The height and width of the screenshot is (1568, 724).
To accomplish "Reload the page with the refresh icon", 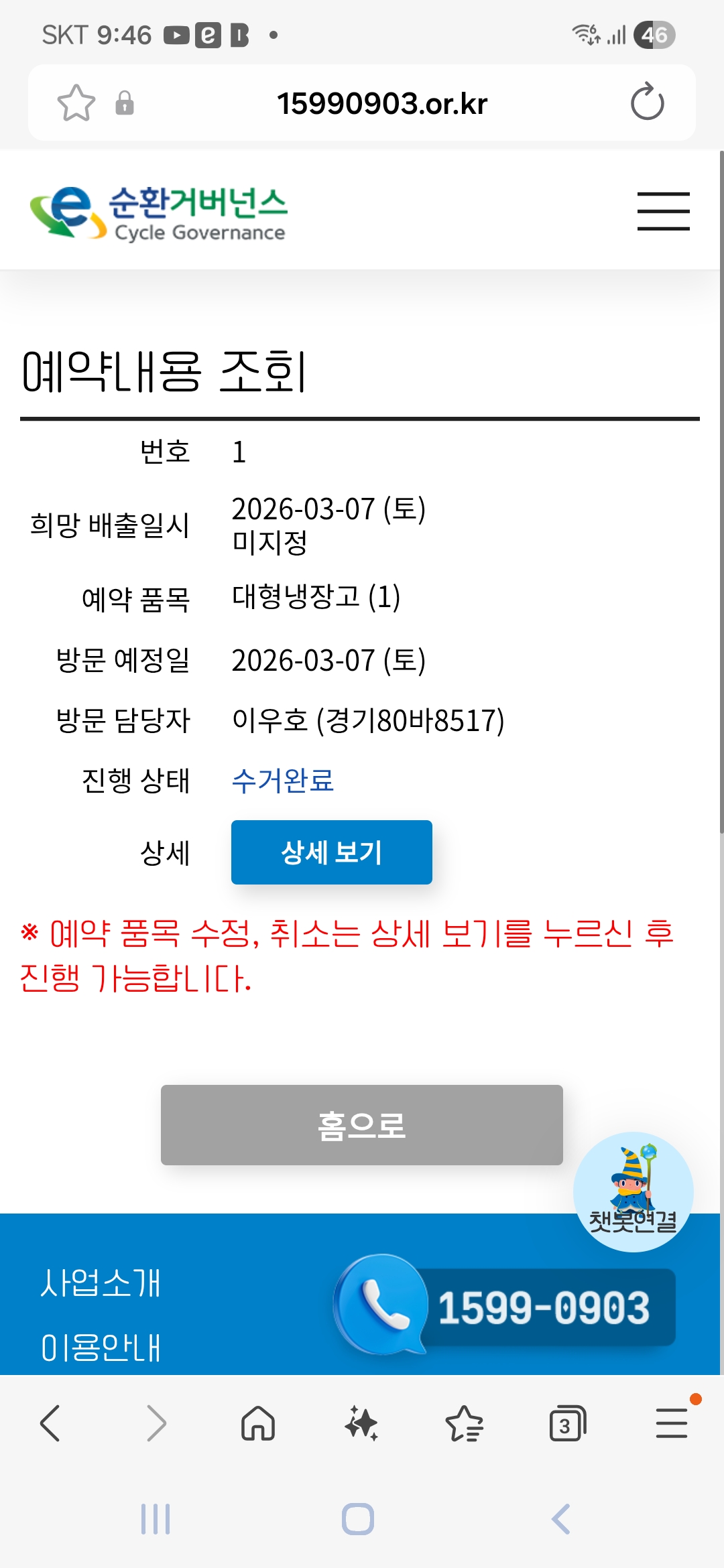I will tap(647, 103).
